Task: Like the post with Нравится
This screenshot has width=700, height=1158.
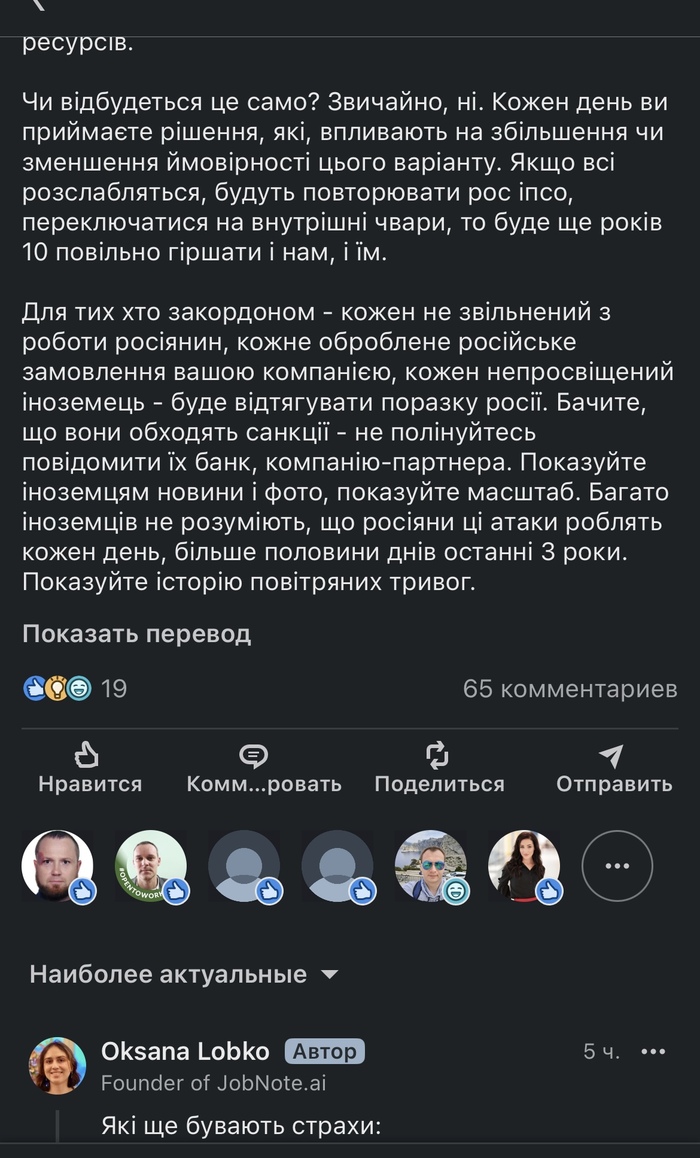Action: click(90, 768)
